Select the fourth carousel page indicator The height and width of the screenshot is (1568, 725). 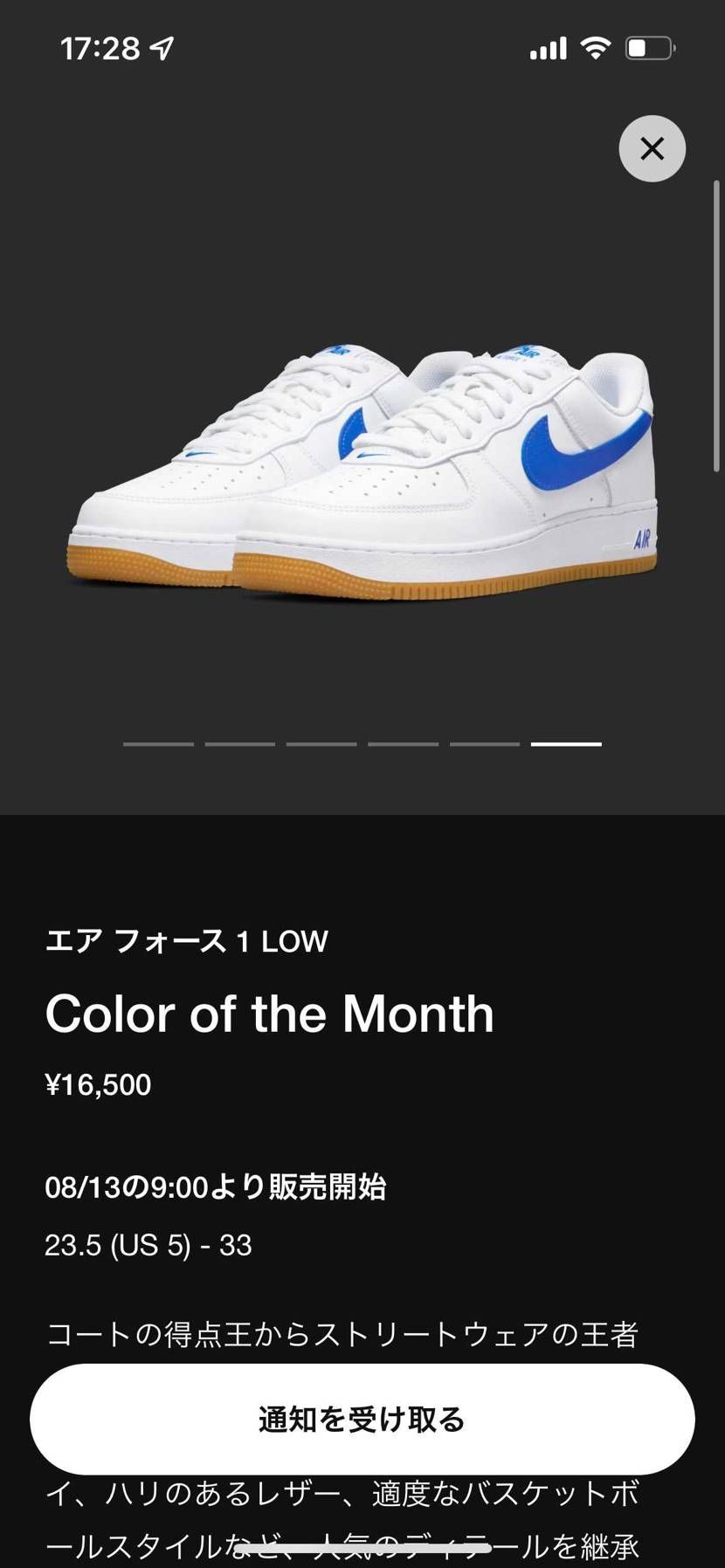[403, 744]
